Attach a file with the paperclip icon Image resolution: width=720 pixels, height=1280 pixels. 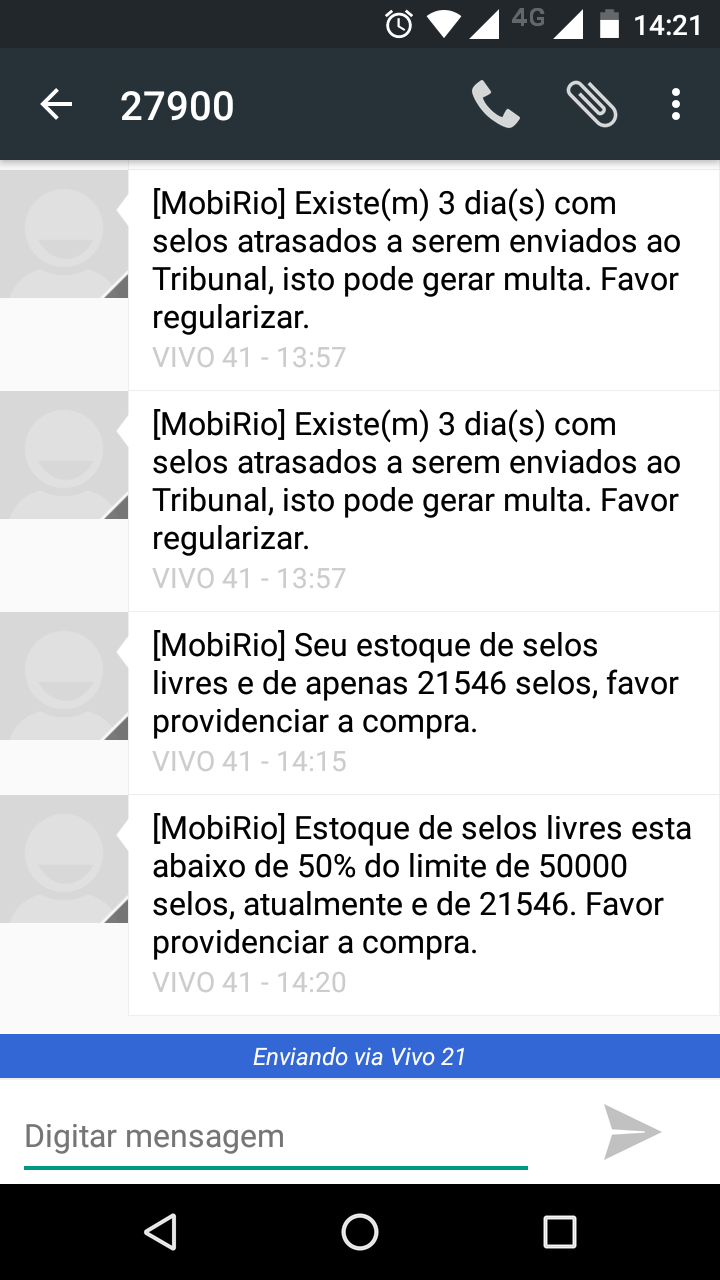592,104
